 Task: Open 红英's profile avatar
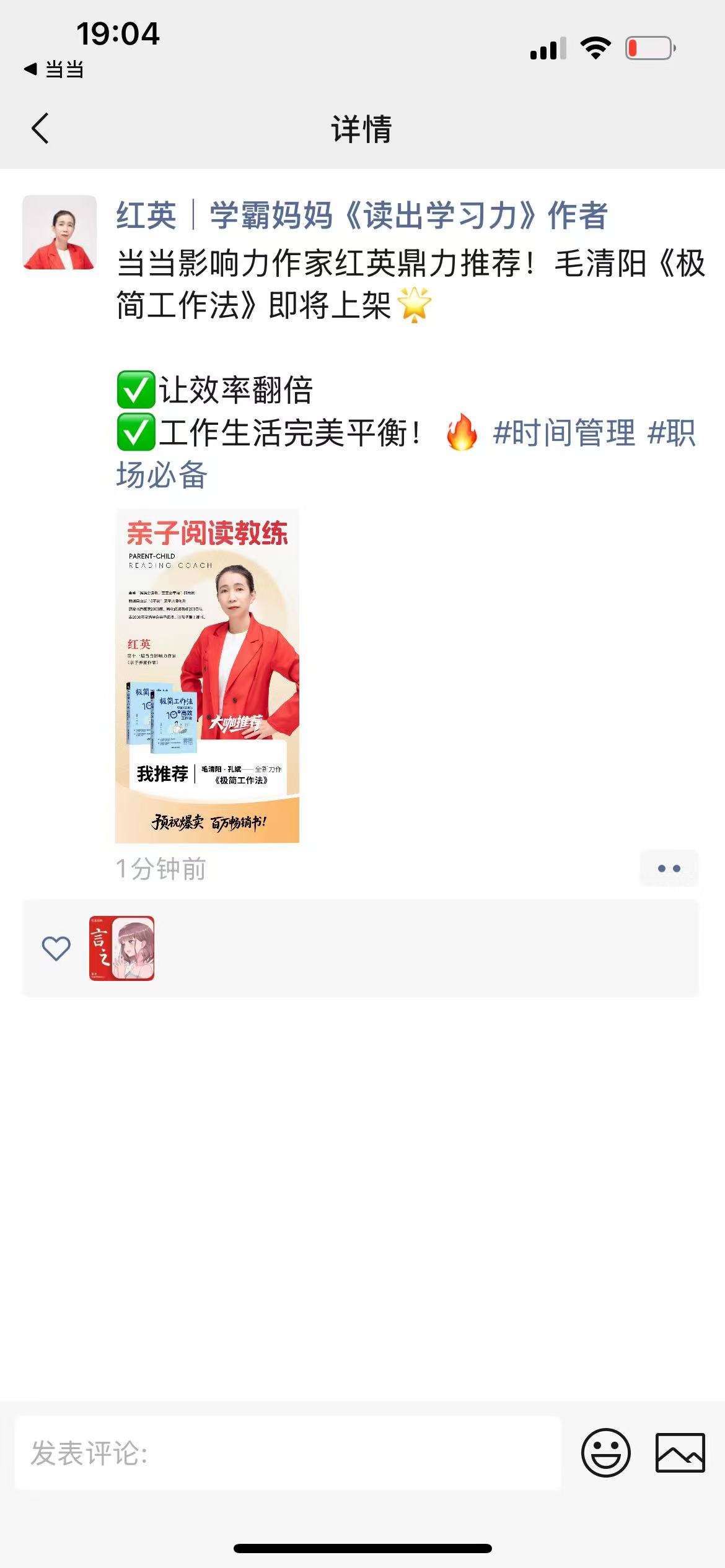tap(59, 232)
